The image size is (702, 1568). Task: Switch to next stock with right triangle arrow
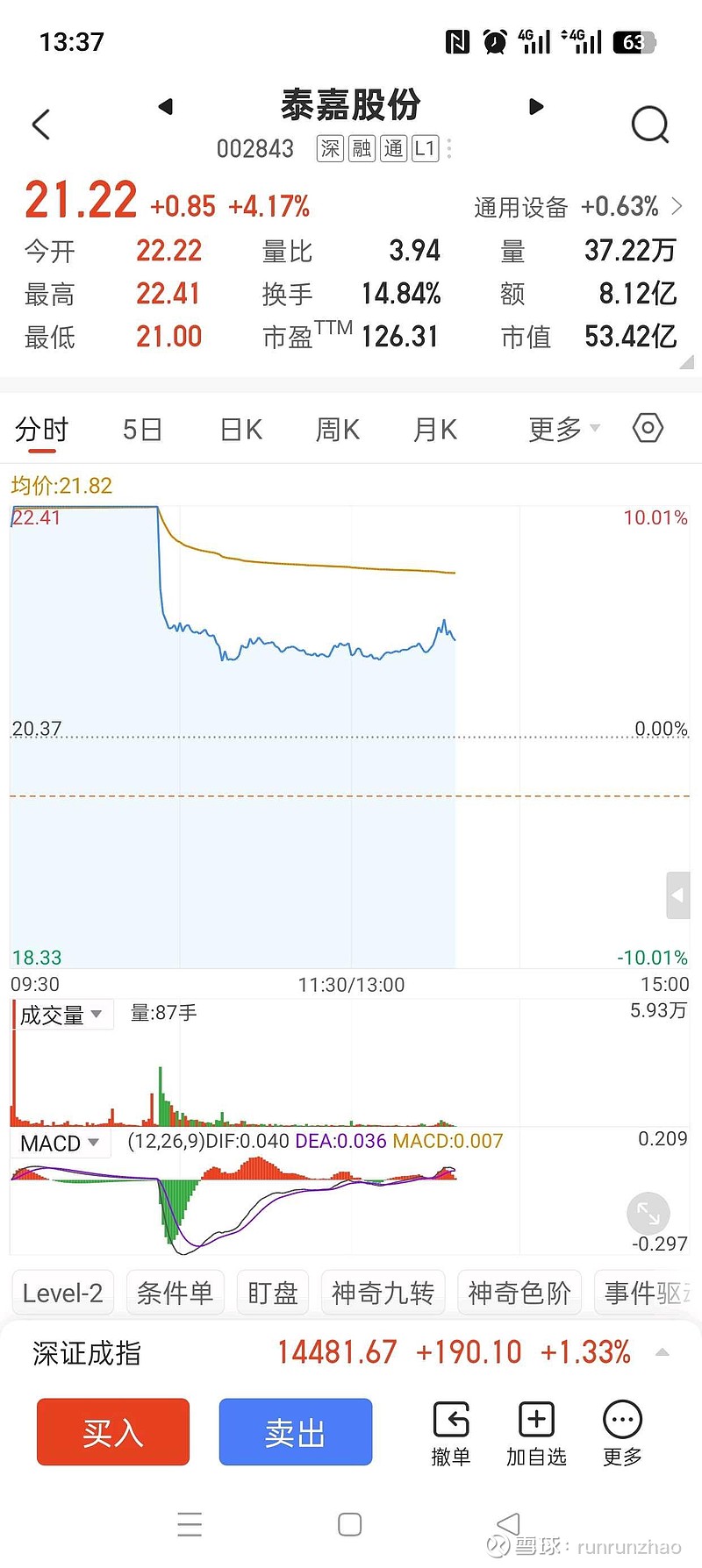(x=536, y=105)
